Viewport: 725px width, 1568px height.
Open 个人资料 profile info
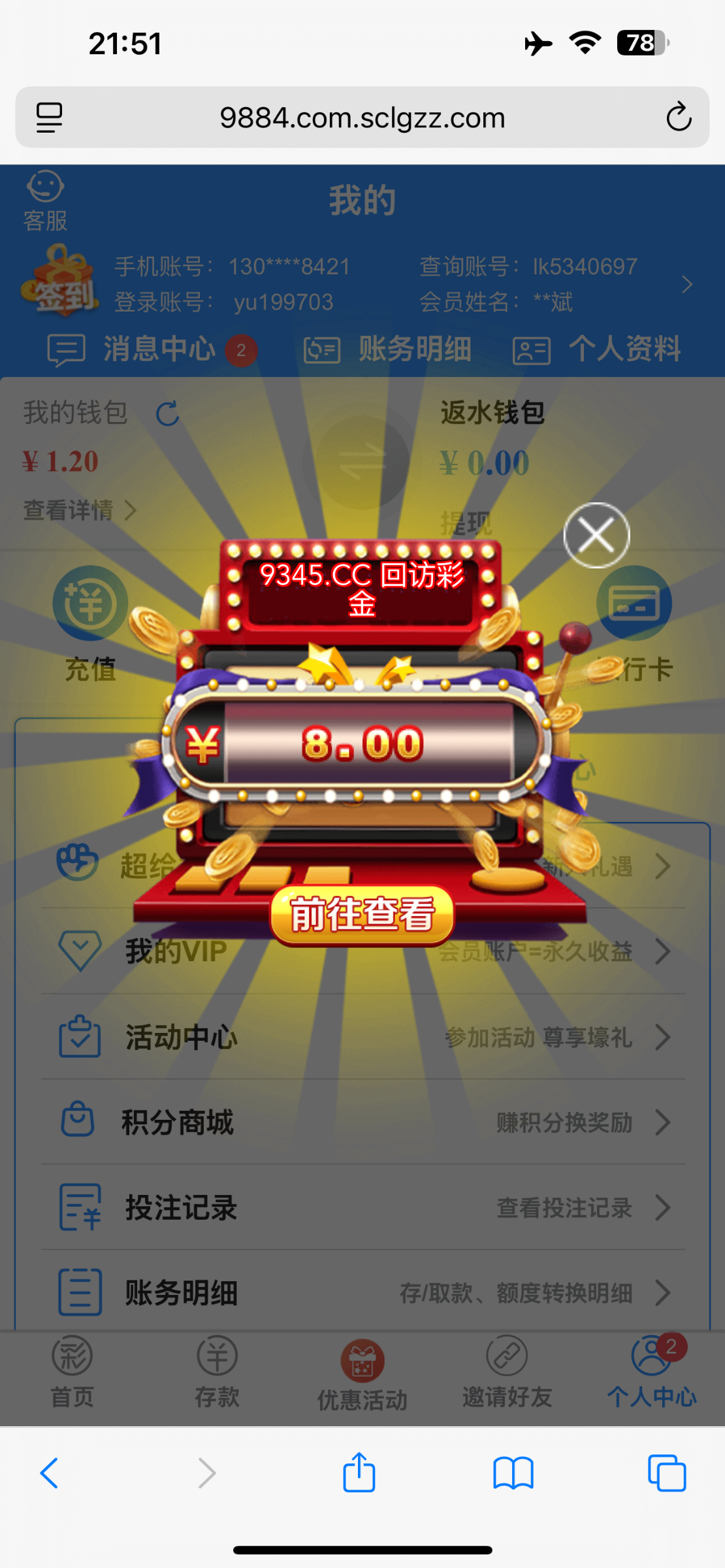tap(597, 350)
